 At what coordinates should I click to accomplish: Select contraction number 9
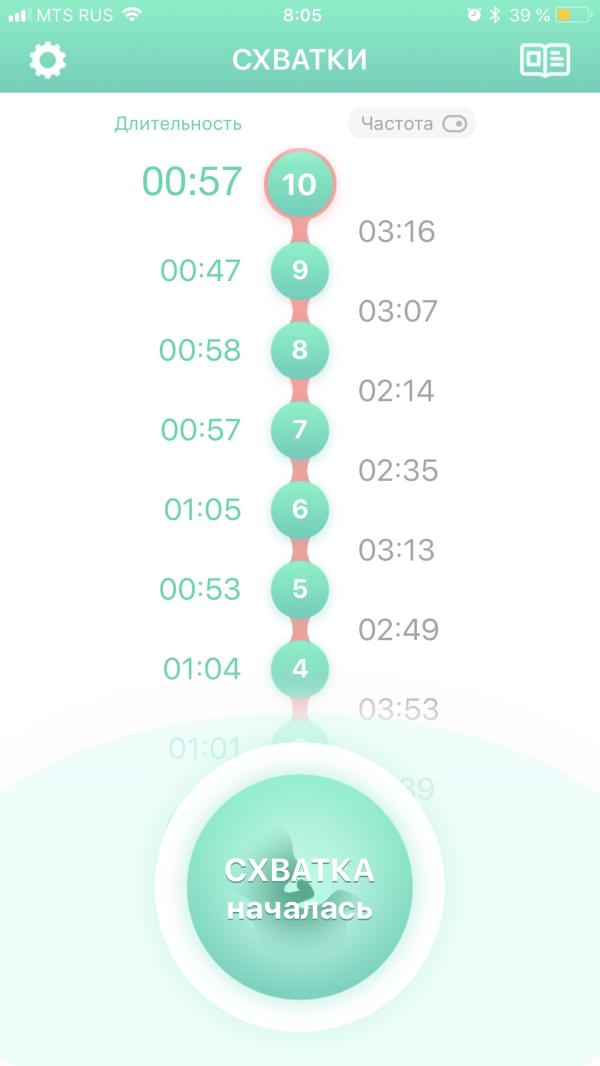(x=300, y=270)
